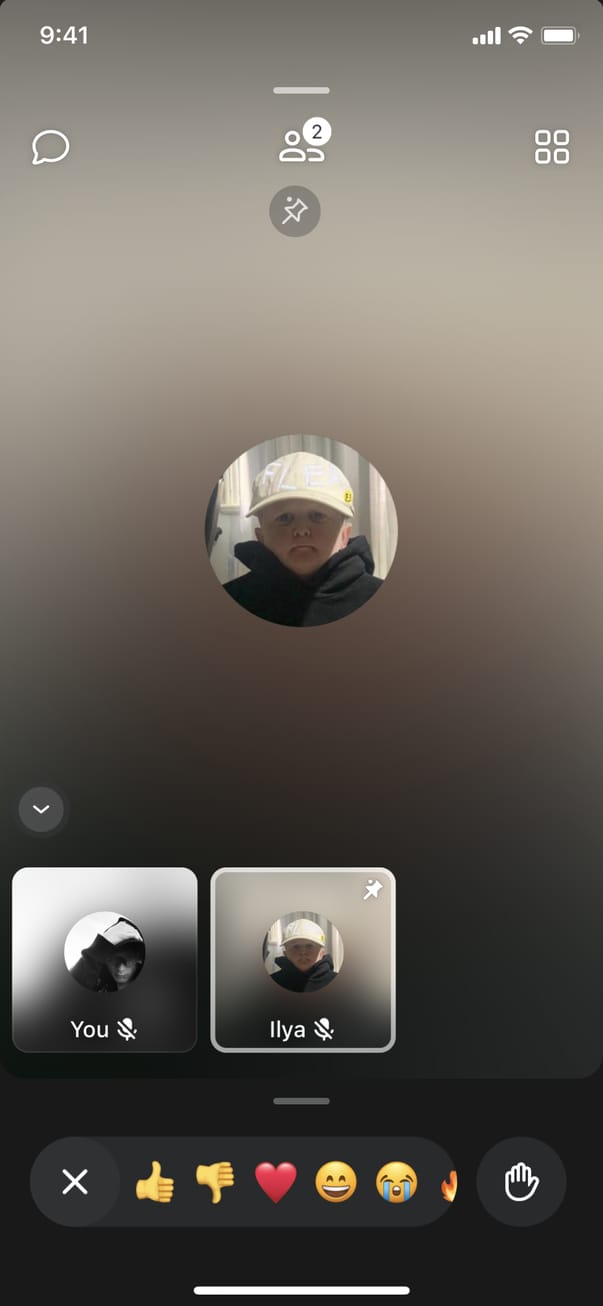
Task: Unpin the pinned participant
Action: (295, 211)
